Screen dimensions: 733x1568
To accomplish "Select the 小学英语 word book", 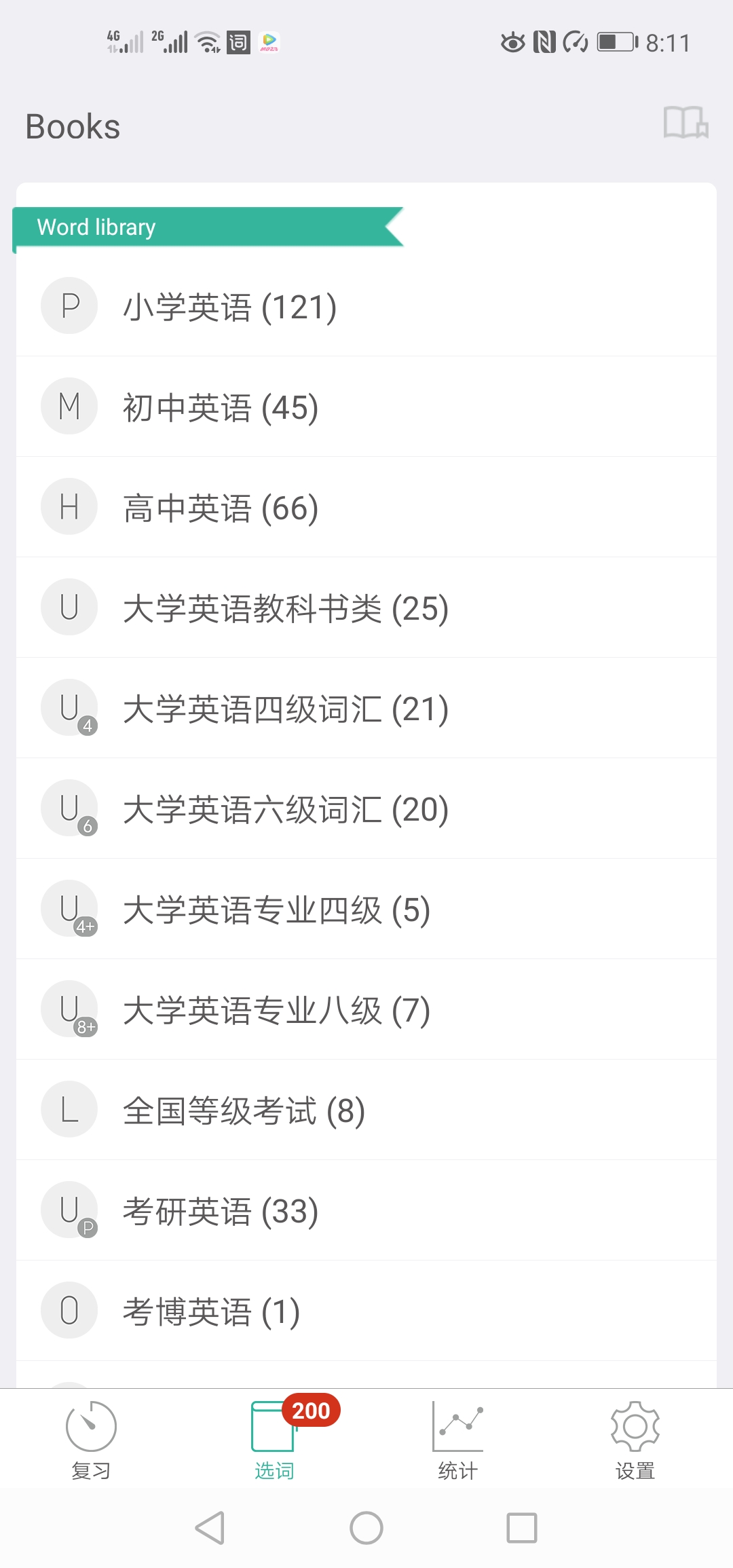I will tap(231, 306).
